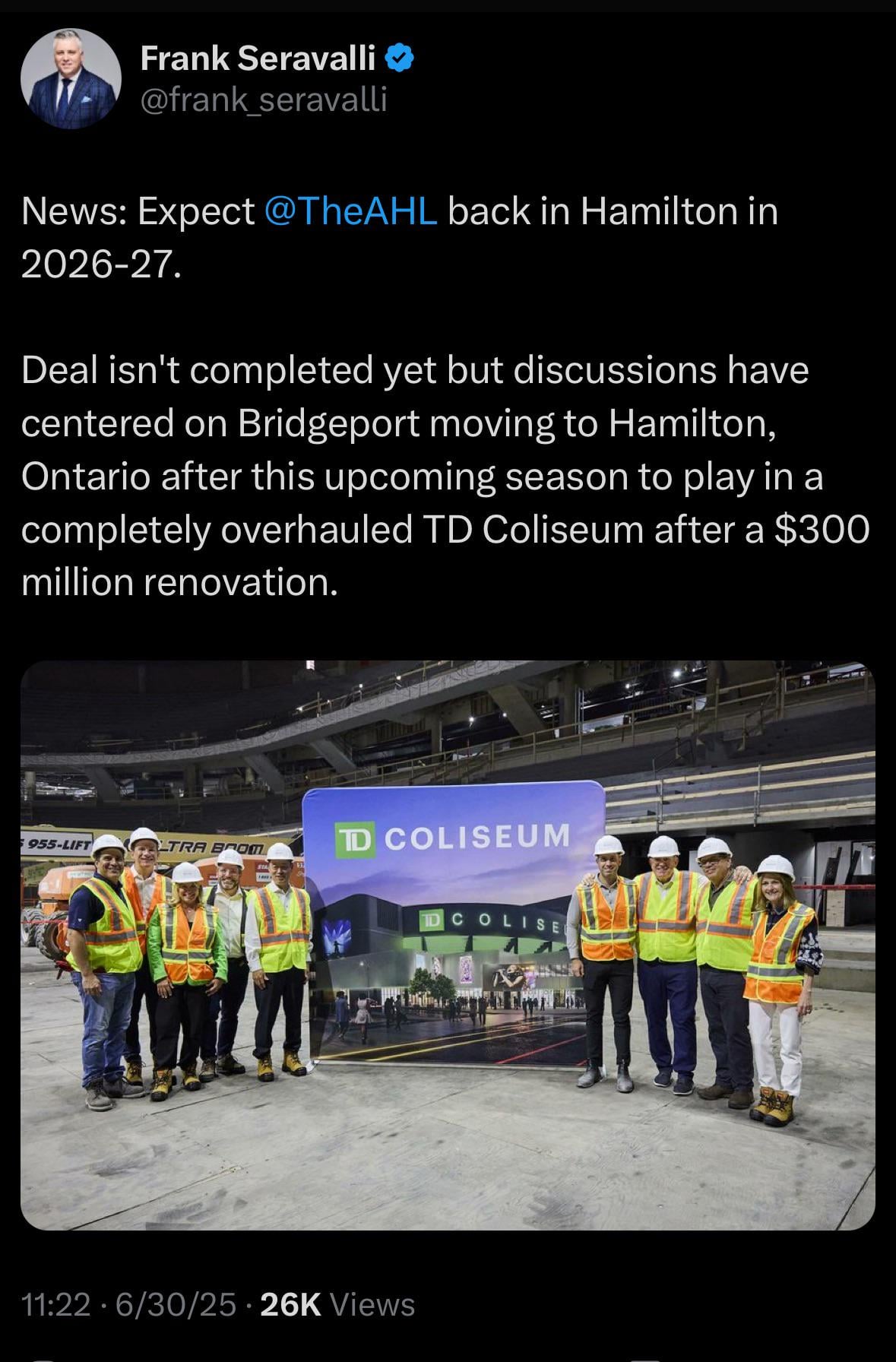Open Frank Seravalli's profile picture

click(x=70, y=78)
